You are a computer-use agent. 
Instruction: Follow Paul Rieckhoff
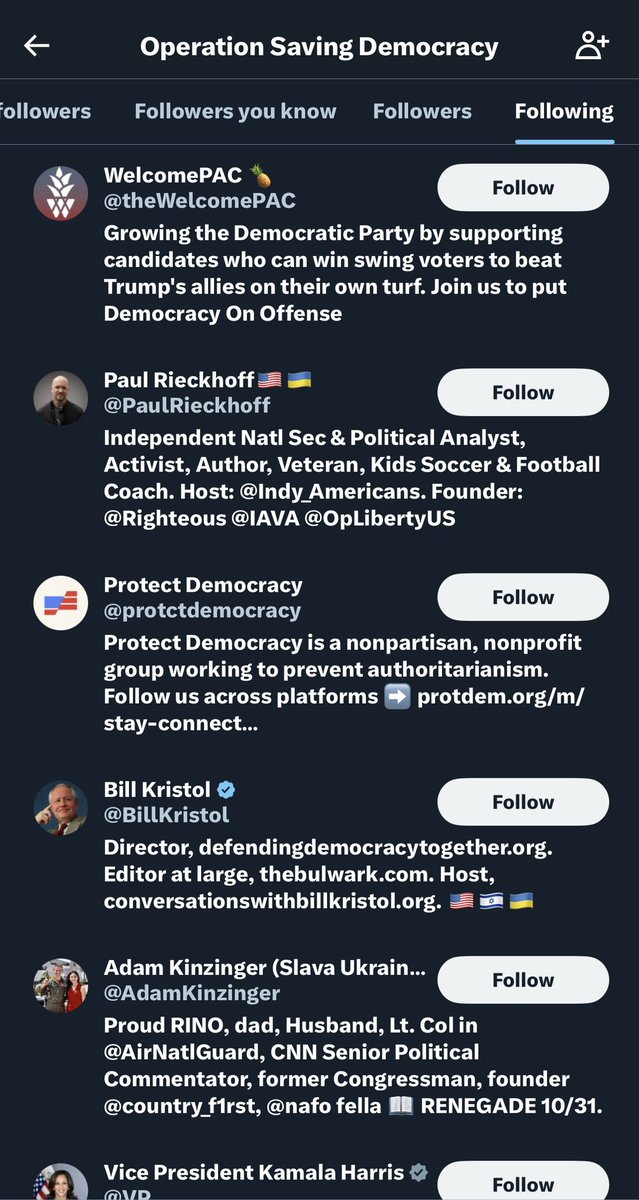[x=522, y=393]
